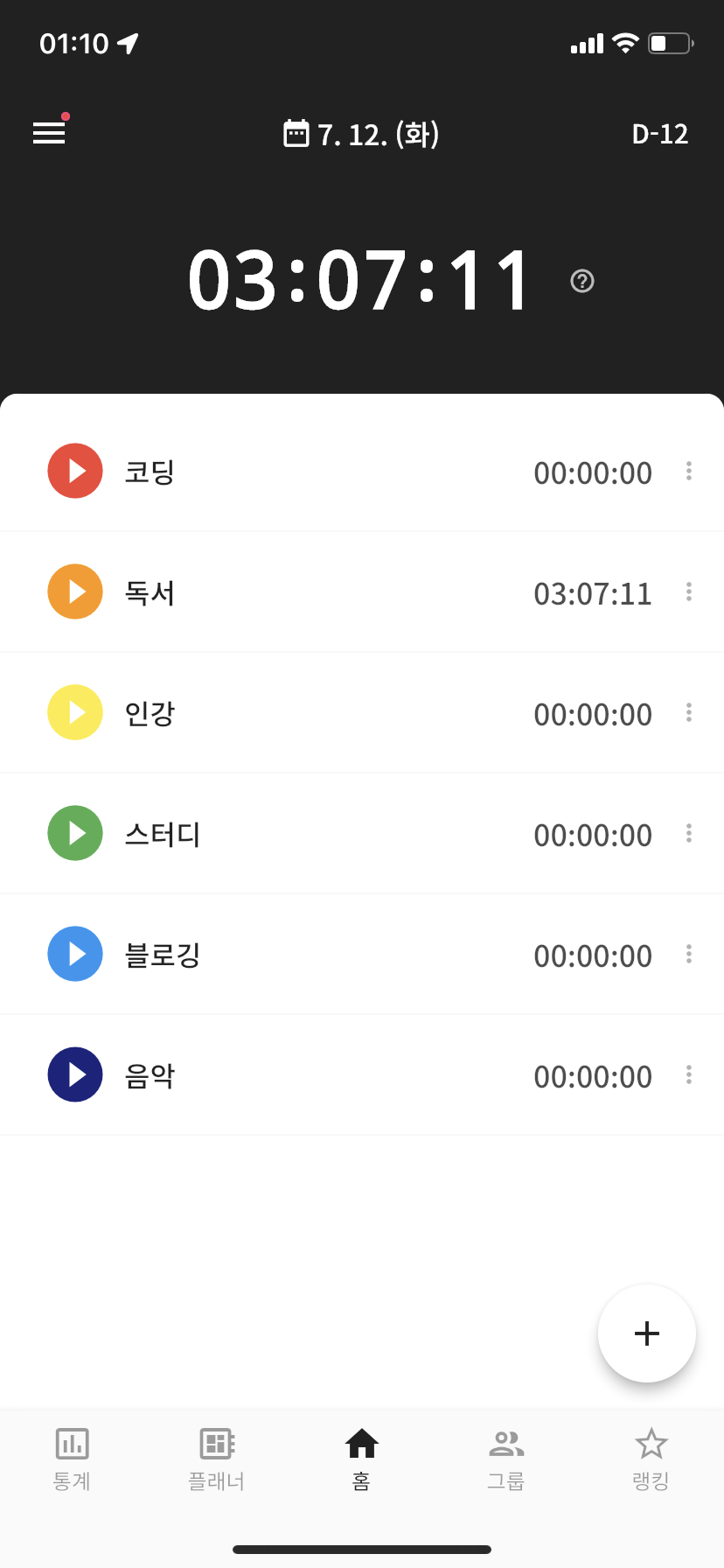Viewport: 724px width, 1568px height.
Task: Start the 블로깅 timer
Action: click(75, 954)
